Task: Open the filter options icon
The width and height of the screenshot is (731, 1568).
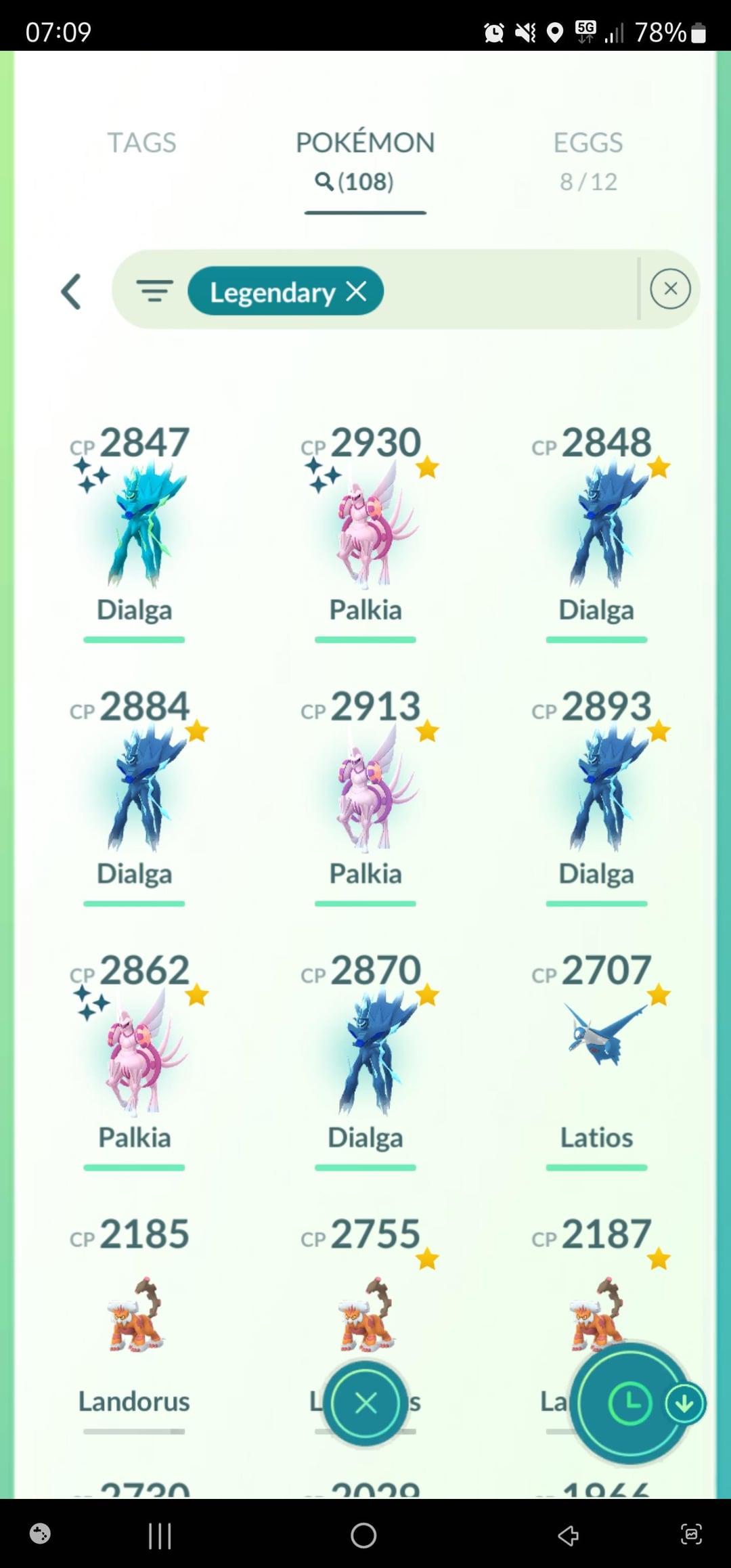Action: coord(154,291)
